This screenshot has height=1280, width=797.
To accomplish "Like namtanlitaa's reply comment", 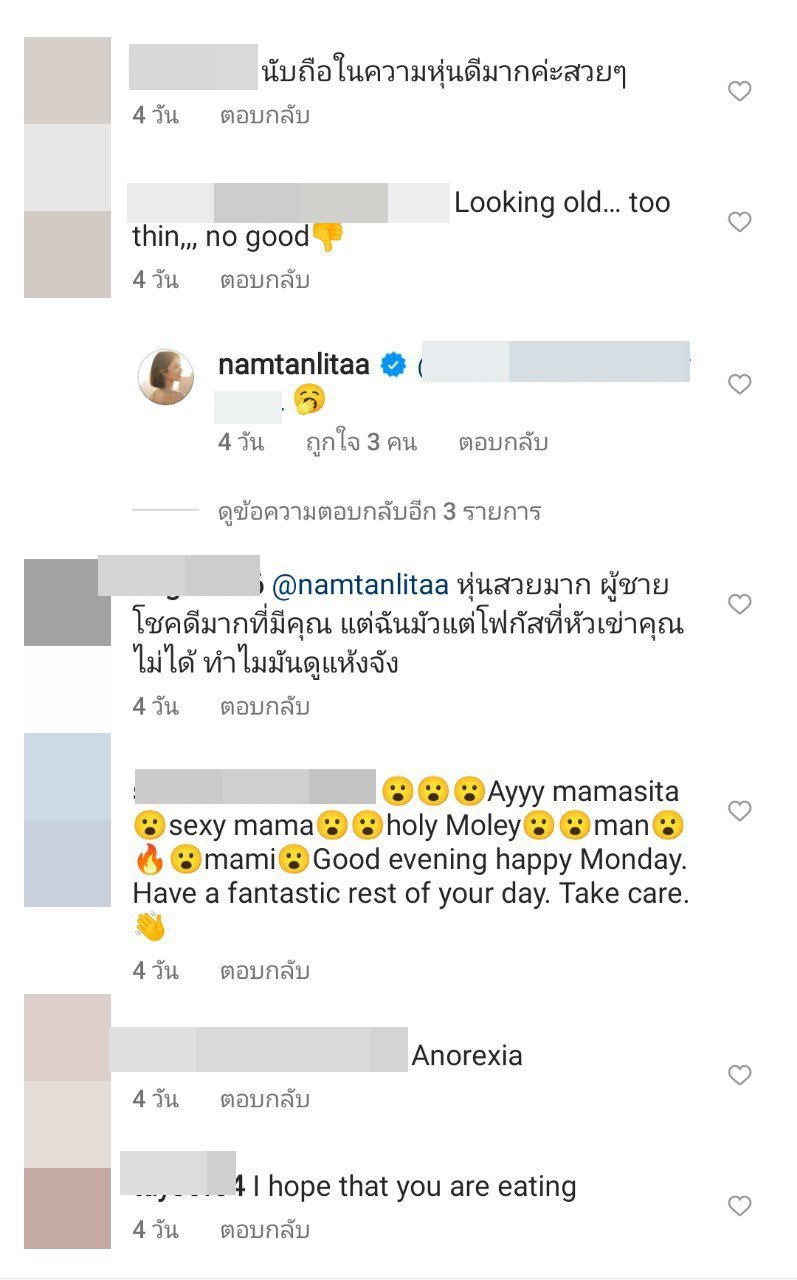I will pyautogui.click(x=739, y=384).
